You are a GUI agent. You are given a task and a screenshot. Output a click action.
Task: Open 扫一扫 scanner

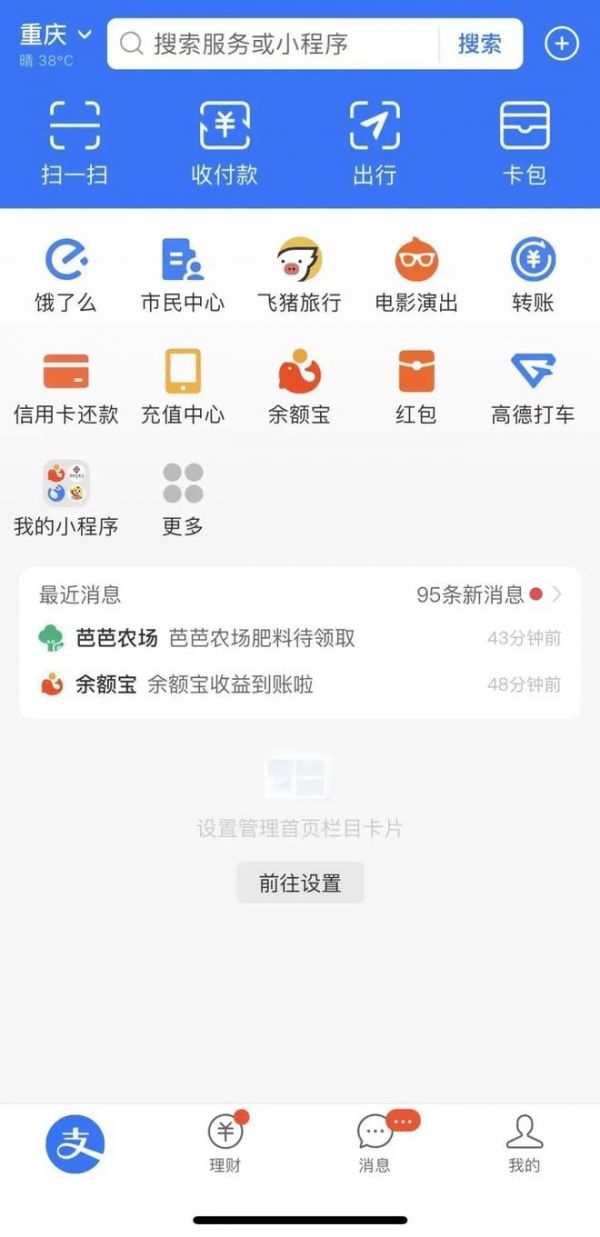click(74, 143)
